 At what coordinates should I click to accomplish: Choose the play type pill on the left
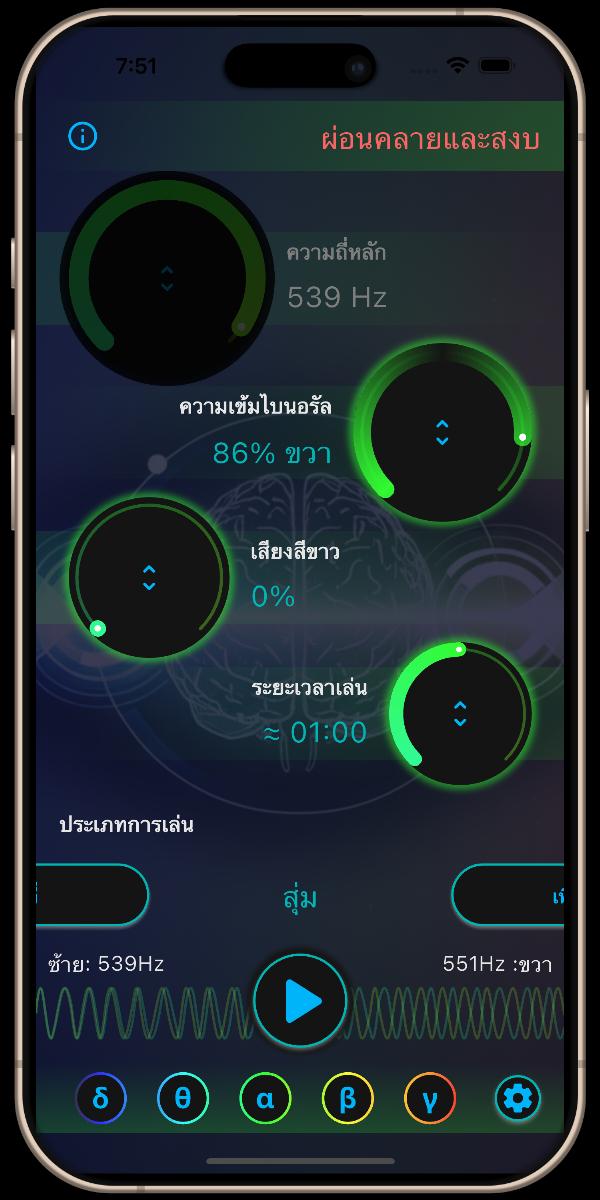tap(92, 894)
